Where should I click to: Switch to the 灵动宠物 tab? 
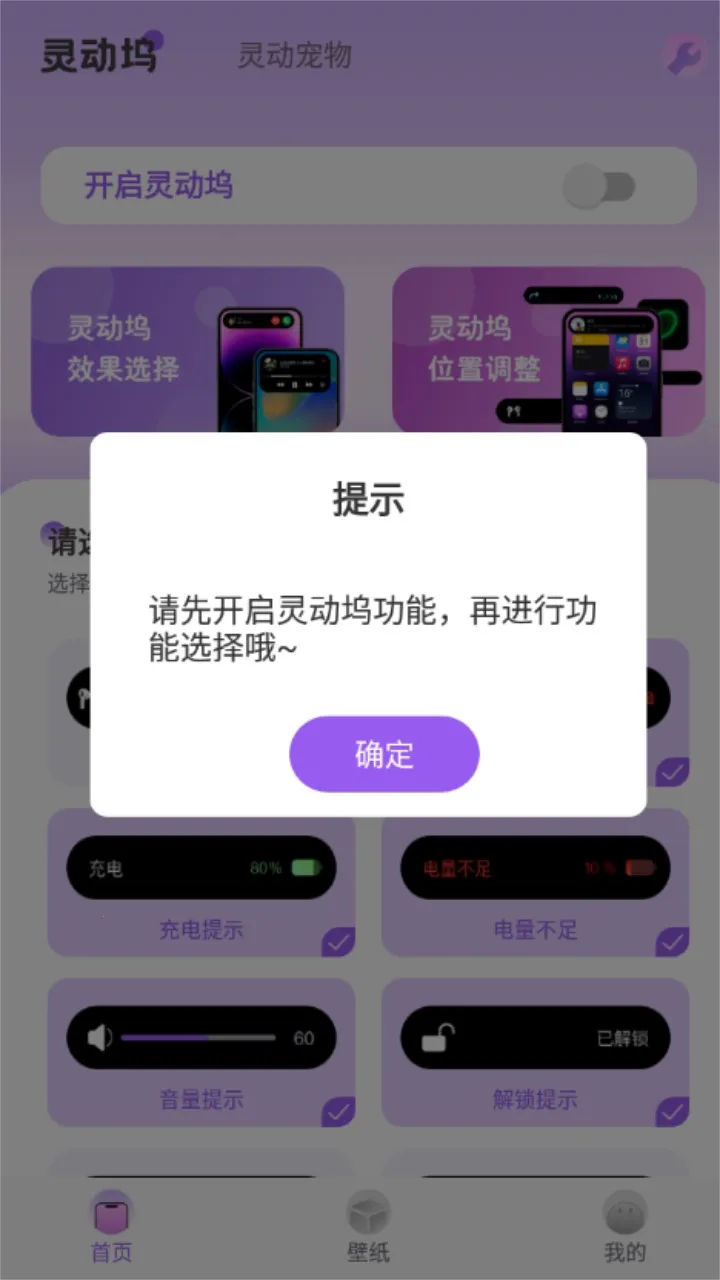tap(294, 57)
